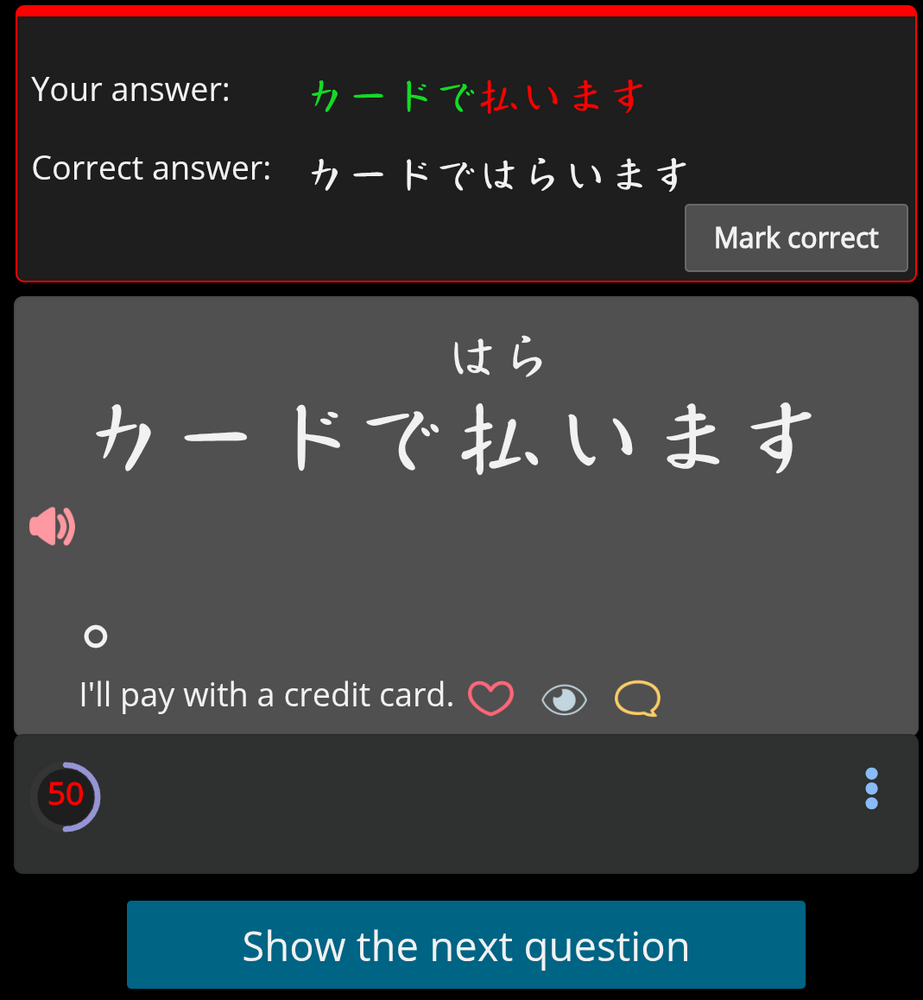Tap the eye icon beside the translation

(564, 699)
